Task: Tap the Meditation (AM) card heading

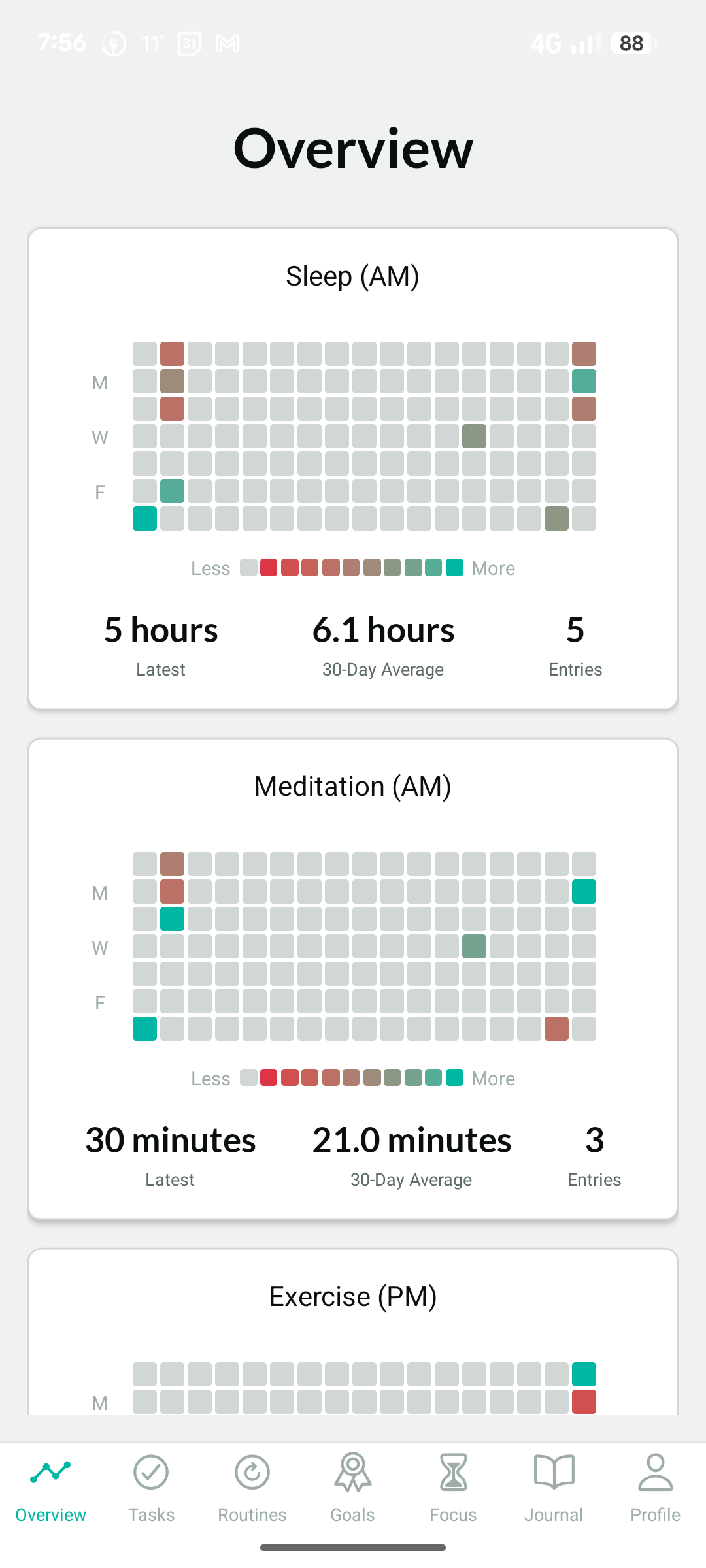Action: [353, 786]
